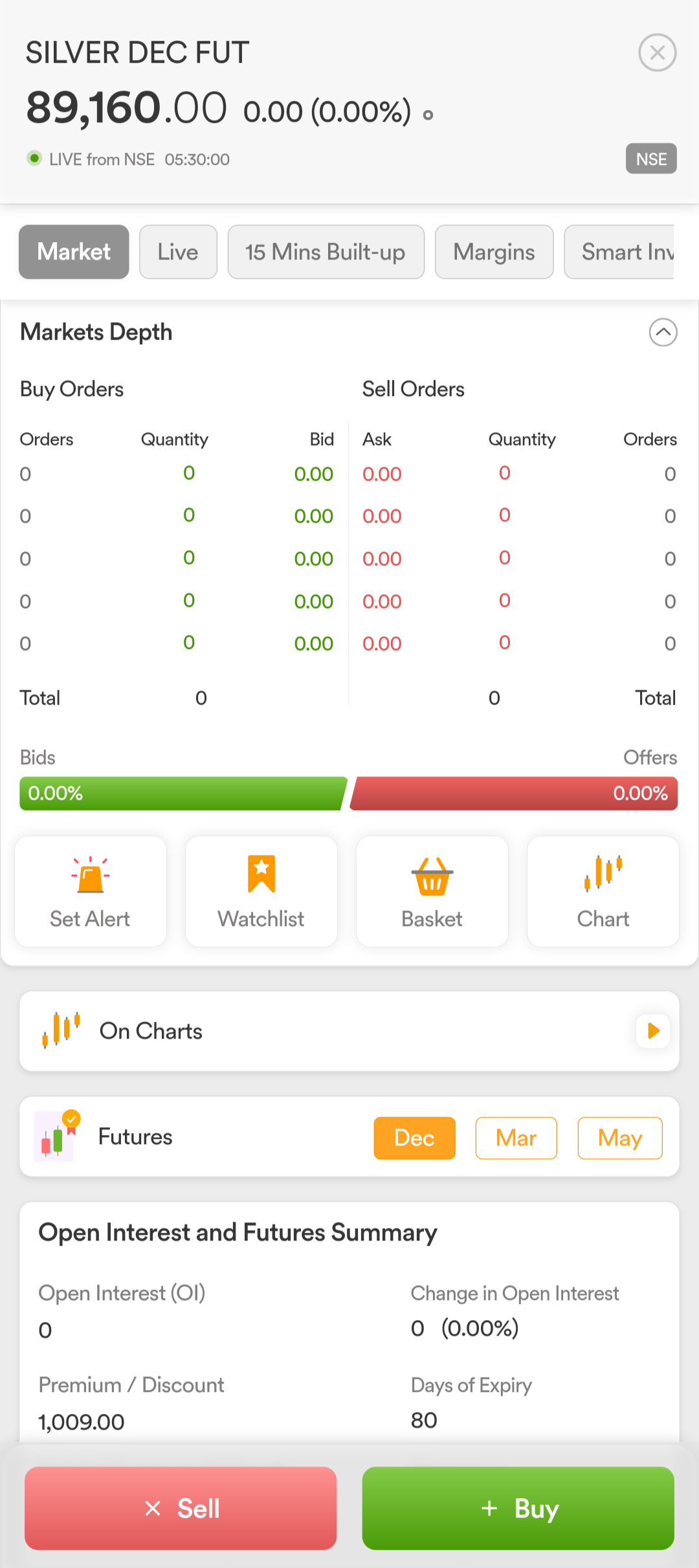Select the Market tab
The height and width of the screenshot is (1568, 699).
click(x=74, y=252)
